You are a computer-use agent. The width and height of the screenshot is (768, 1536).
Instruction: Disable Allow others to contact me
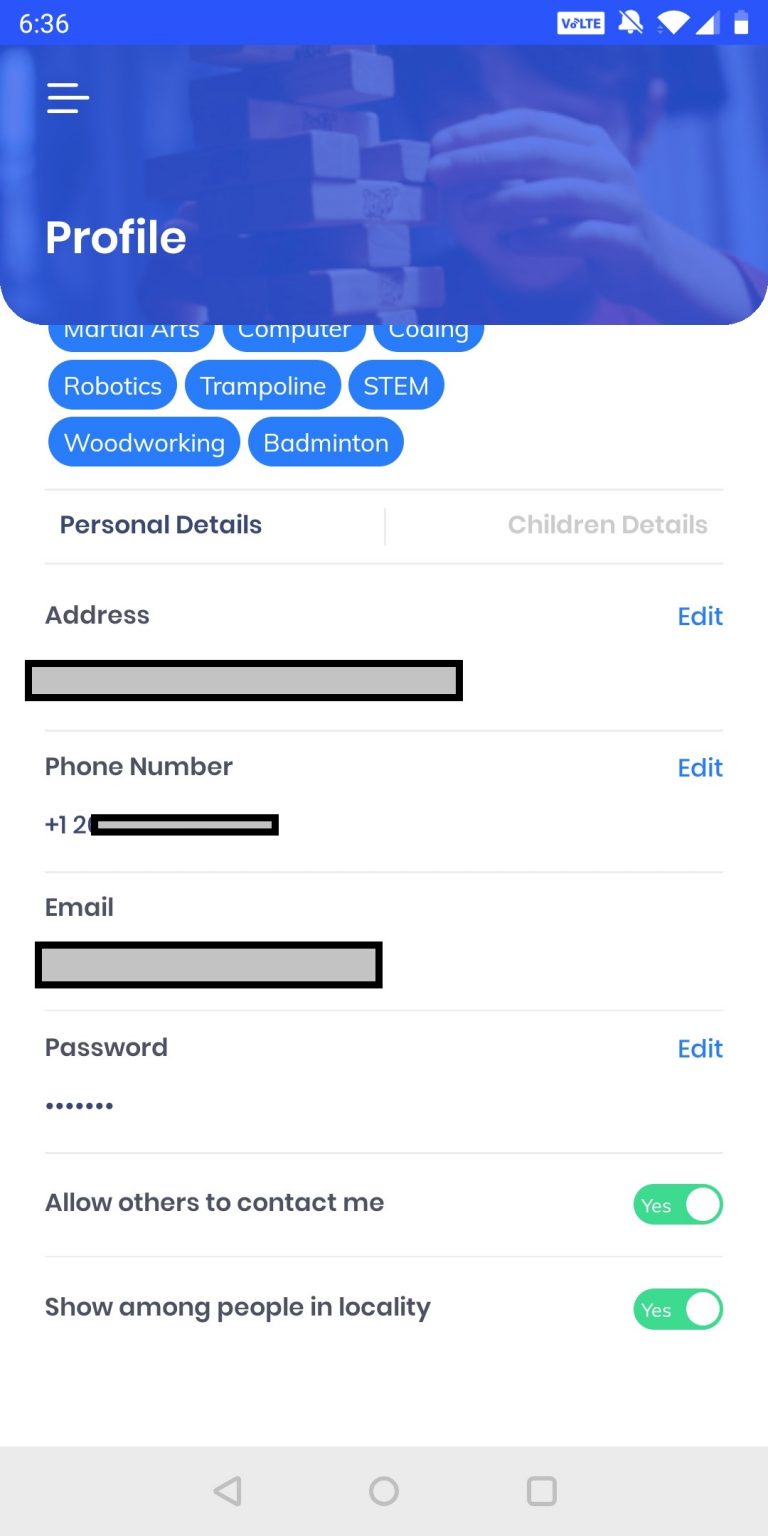[678, 1205]
